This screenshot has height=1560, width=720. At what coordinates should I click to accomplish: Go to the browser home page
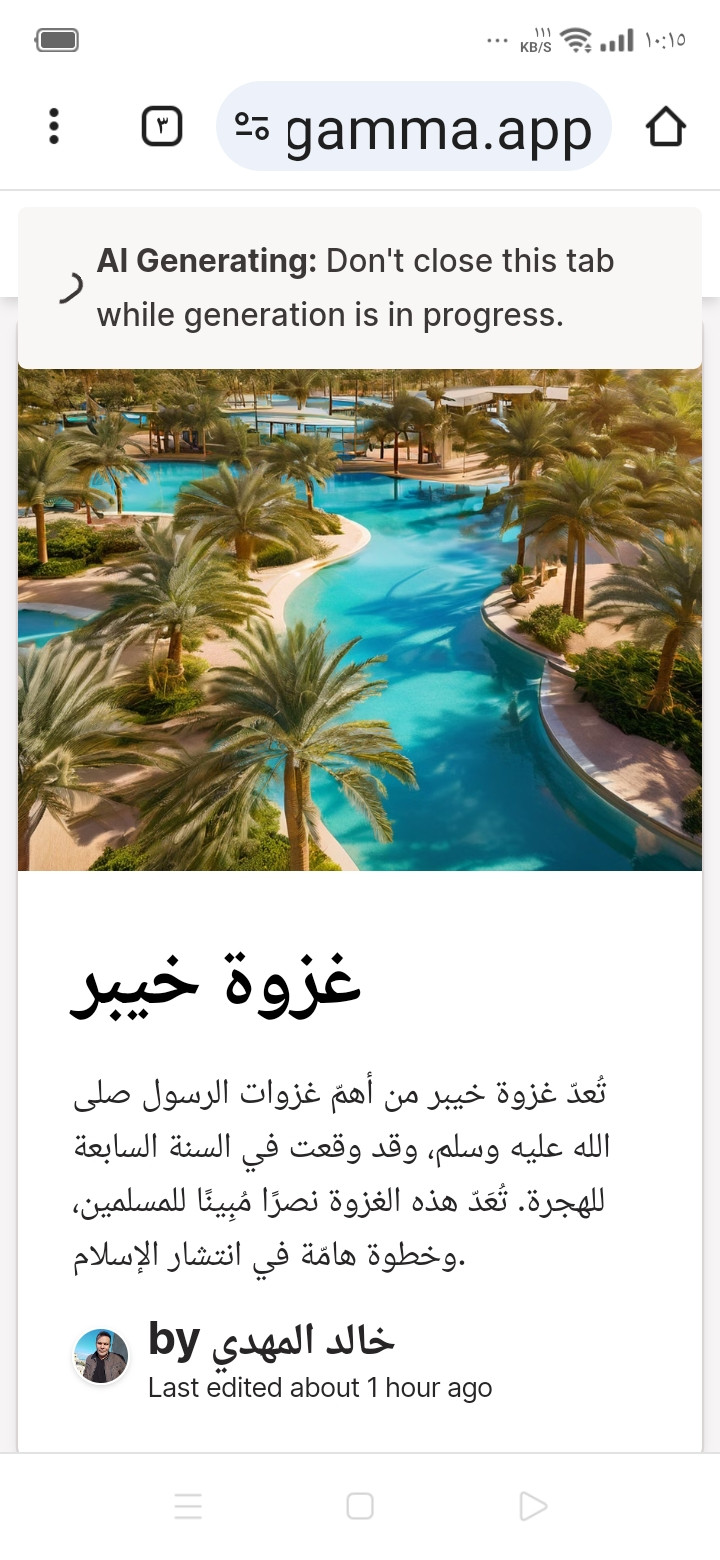coord(665,127)
